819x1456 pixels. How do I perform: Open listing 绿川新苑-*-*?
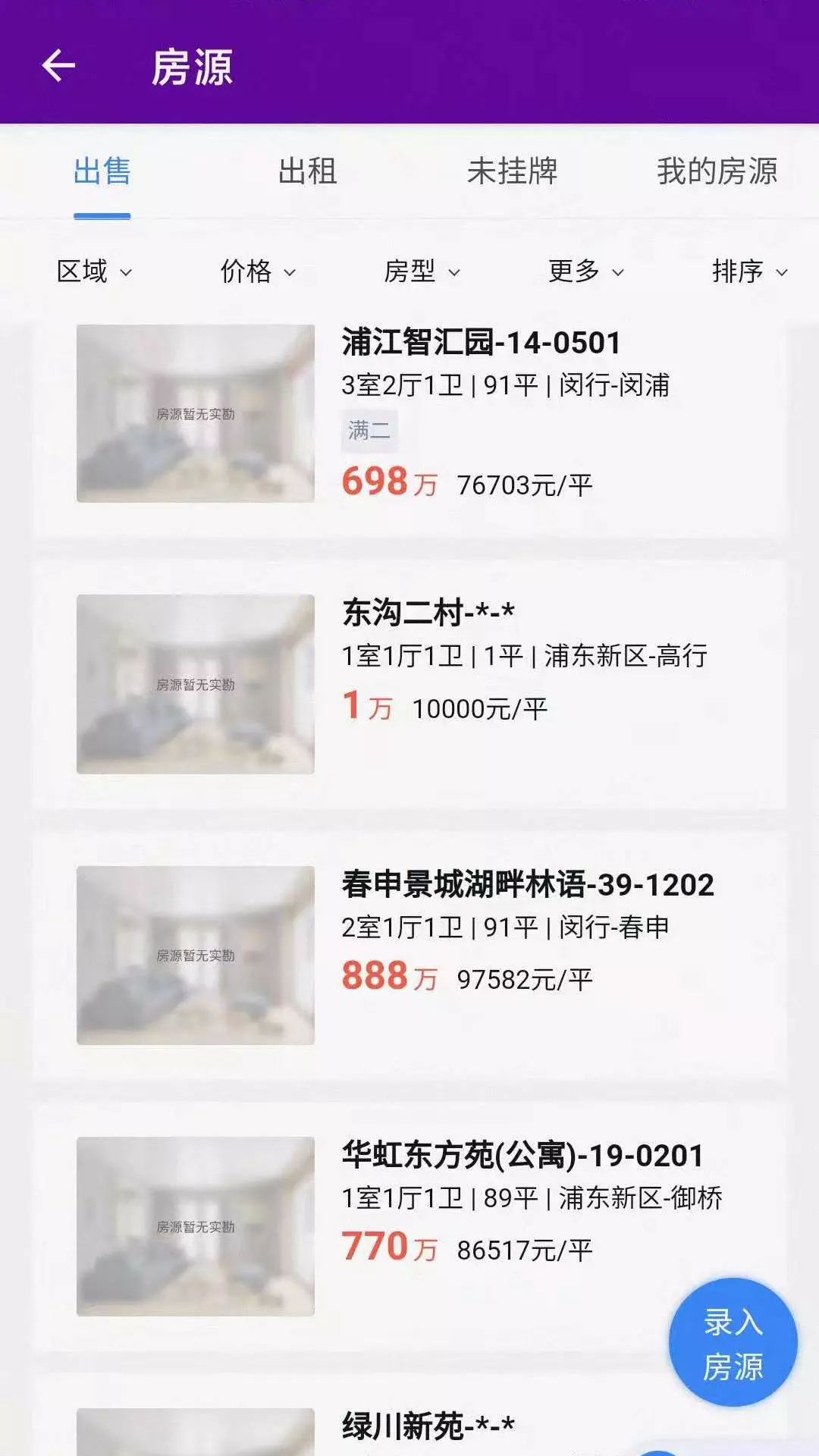coord(409,1425)
